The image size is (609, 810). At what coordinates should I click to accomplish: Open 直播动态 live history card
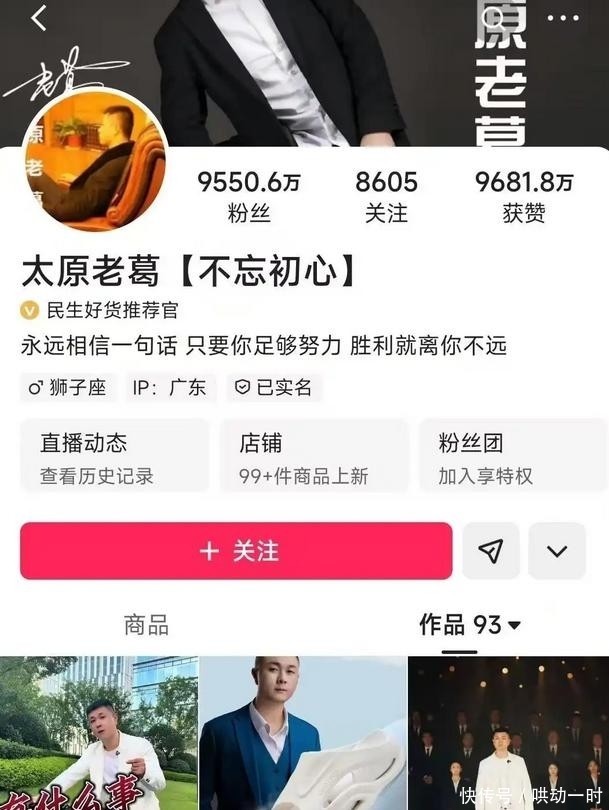(114, 458)
